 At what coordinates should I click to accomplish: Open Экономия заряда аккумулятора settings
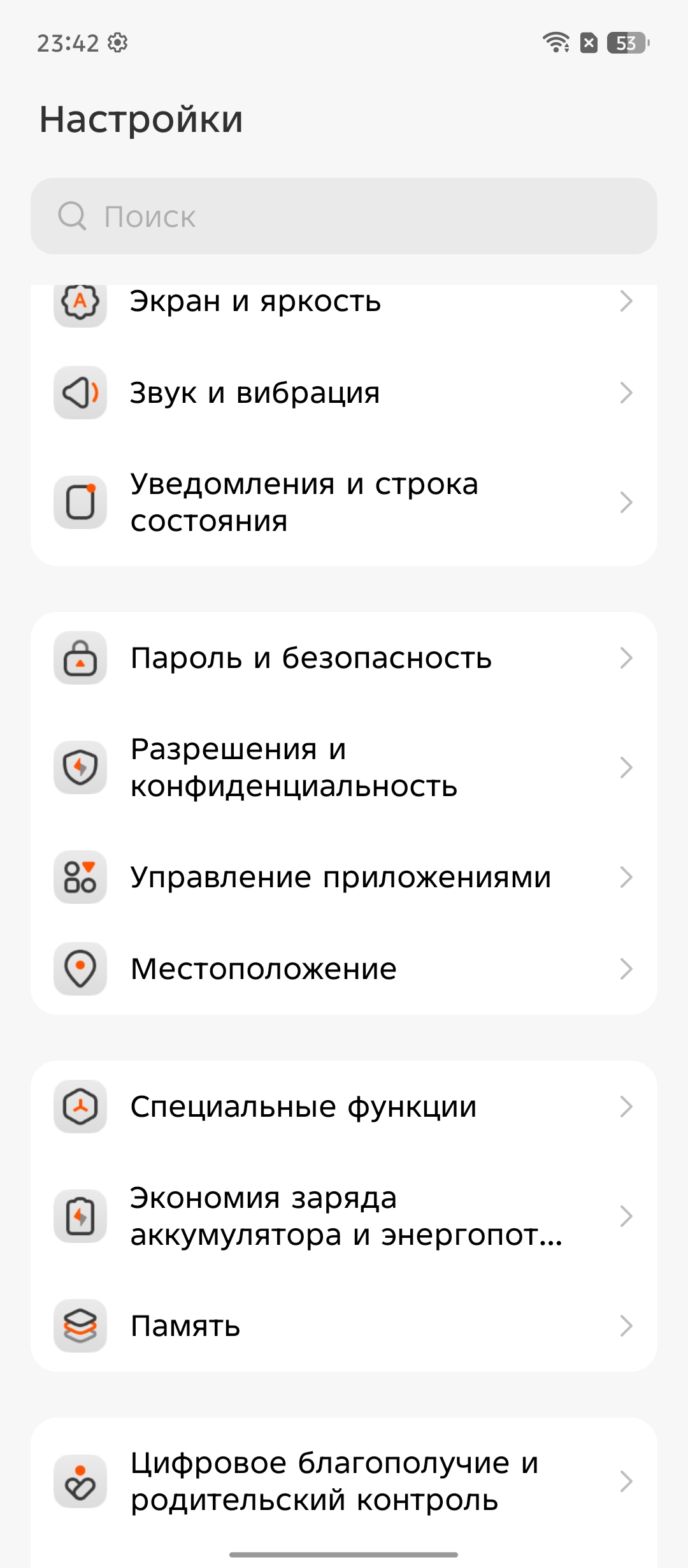344,1216
